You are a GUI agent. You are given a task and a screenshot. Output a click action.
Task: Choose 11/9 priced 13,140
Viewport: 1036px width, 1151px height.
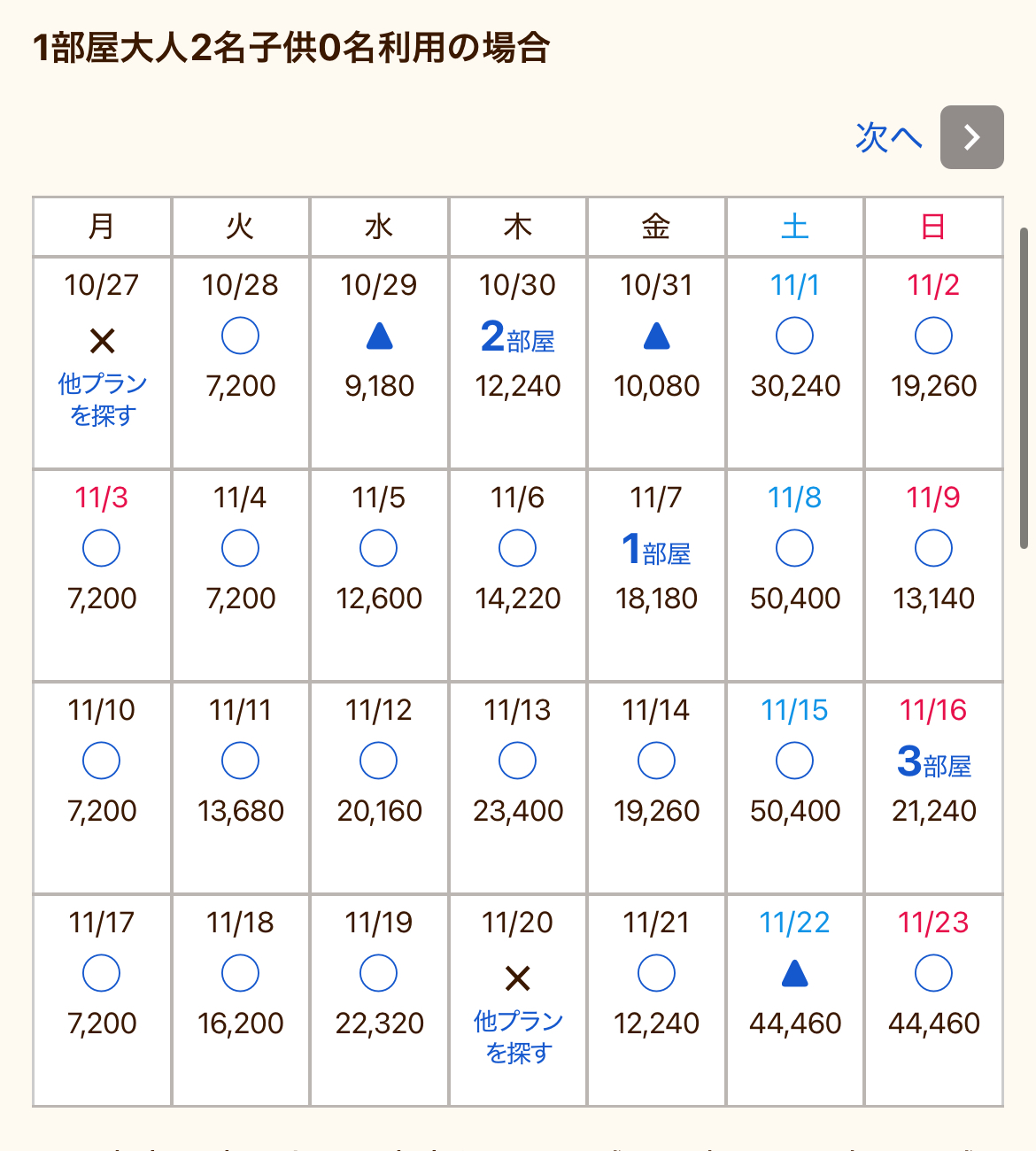click(933, 550)
